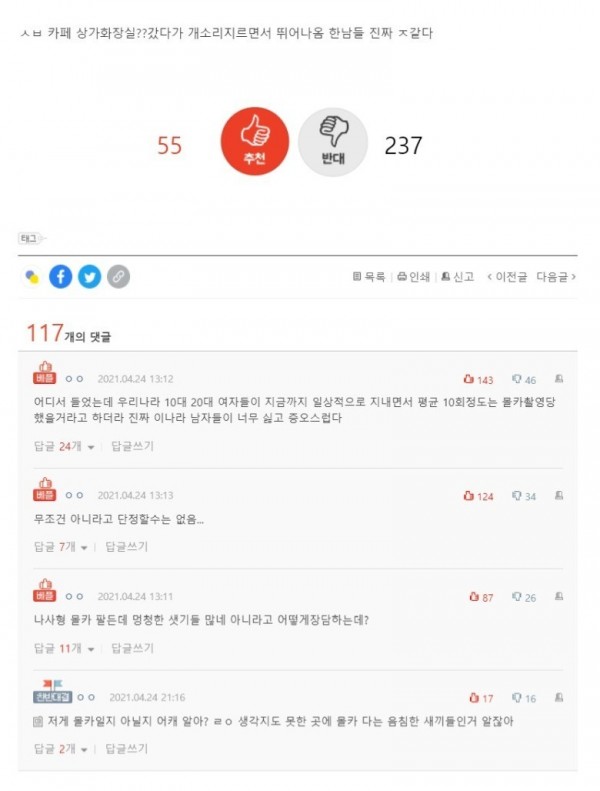Screen dimensions: 600x791
Task: Print the post with 인쇄
Action: [x=413, y=277]
